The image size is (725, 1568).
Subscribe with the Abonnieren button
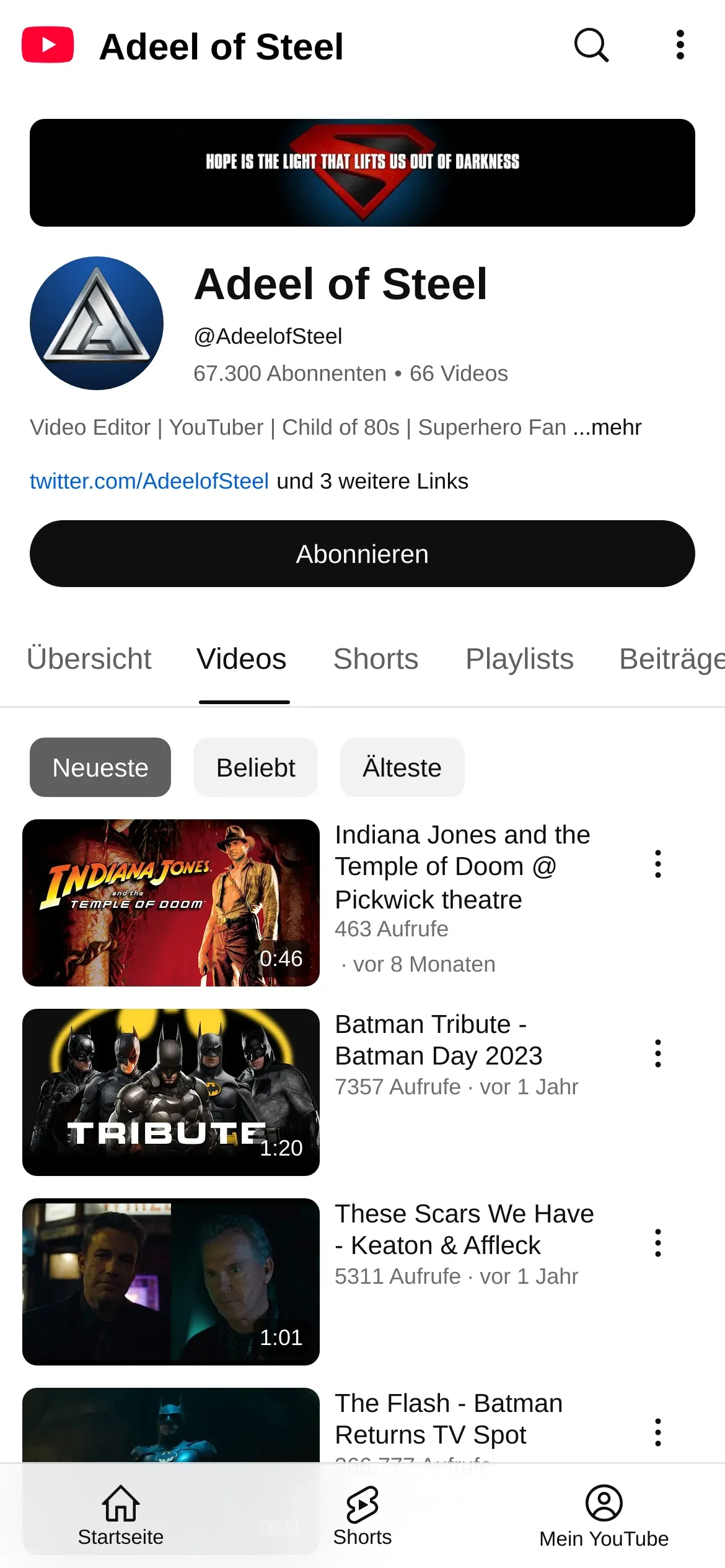point(362,554)
